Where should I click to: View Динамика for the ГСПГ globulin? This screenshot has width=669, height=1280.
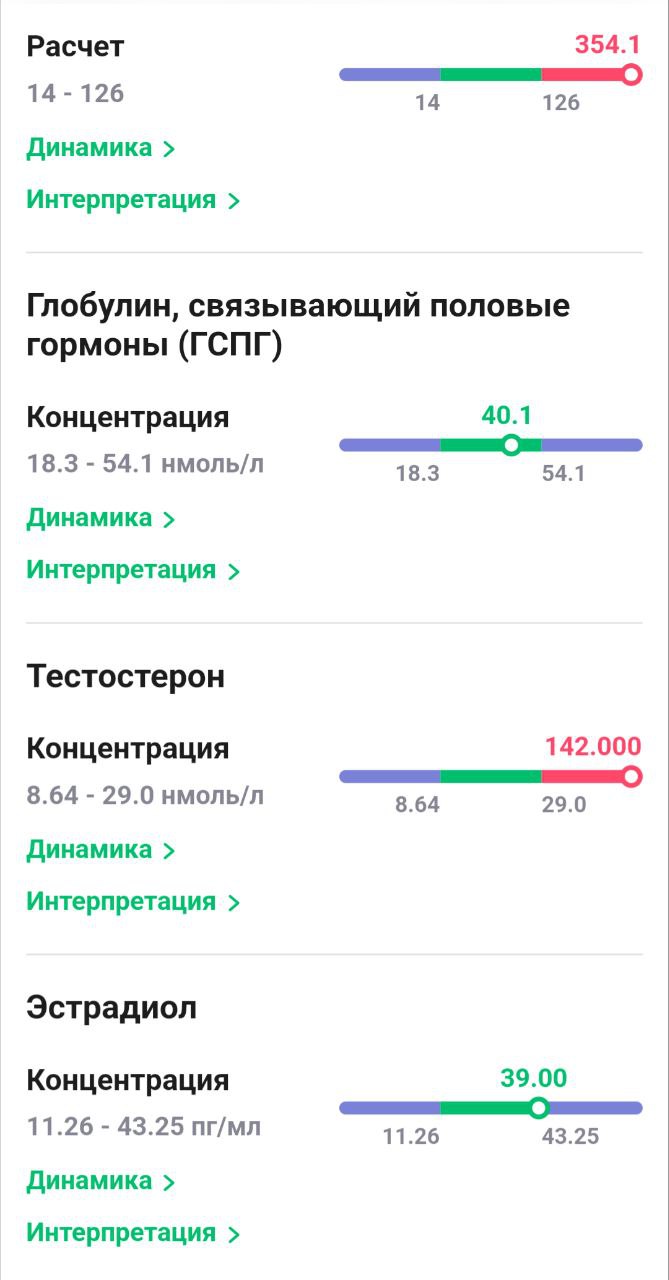click(100, 518)
